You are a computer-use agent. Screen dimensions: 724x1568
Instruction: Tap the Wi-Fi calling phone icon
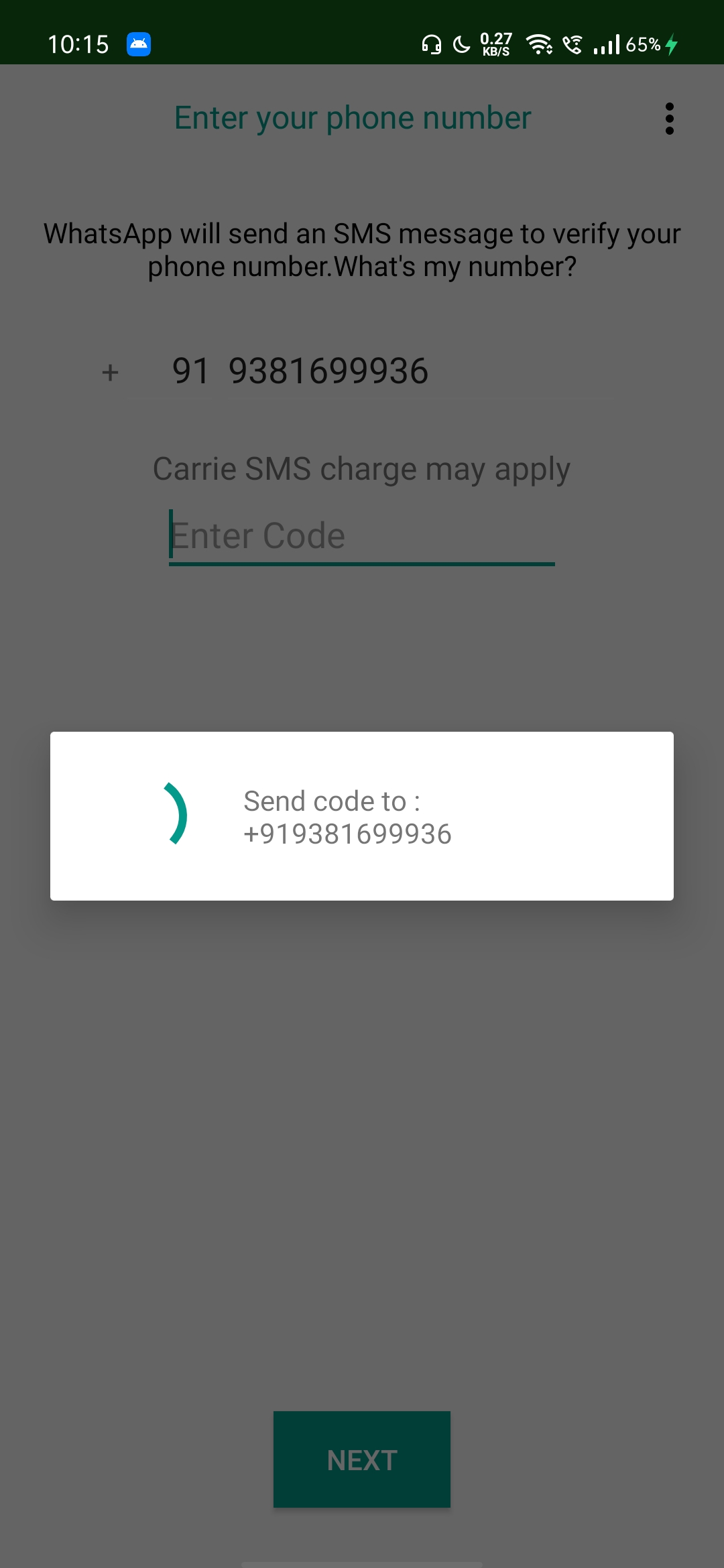point(573,44)
